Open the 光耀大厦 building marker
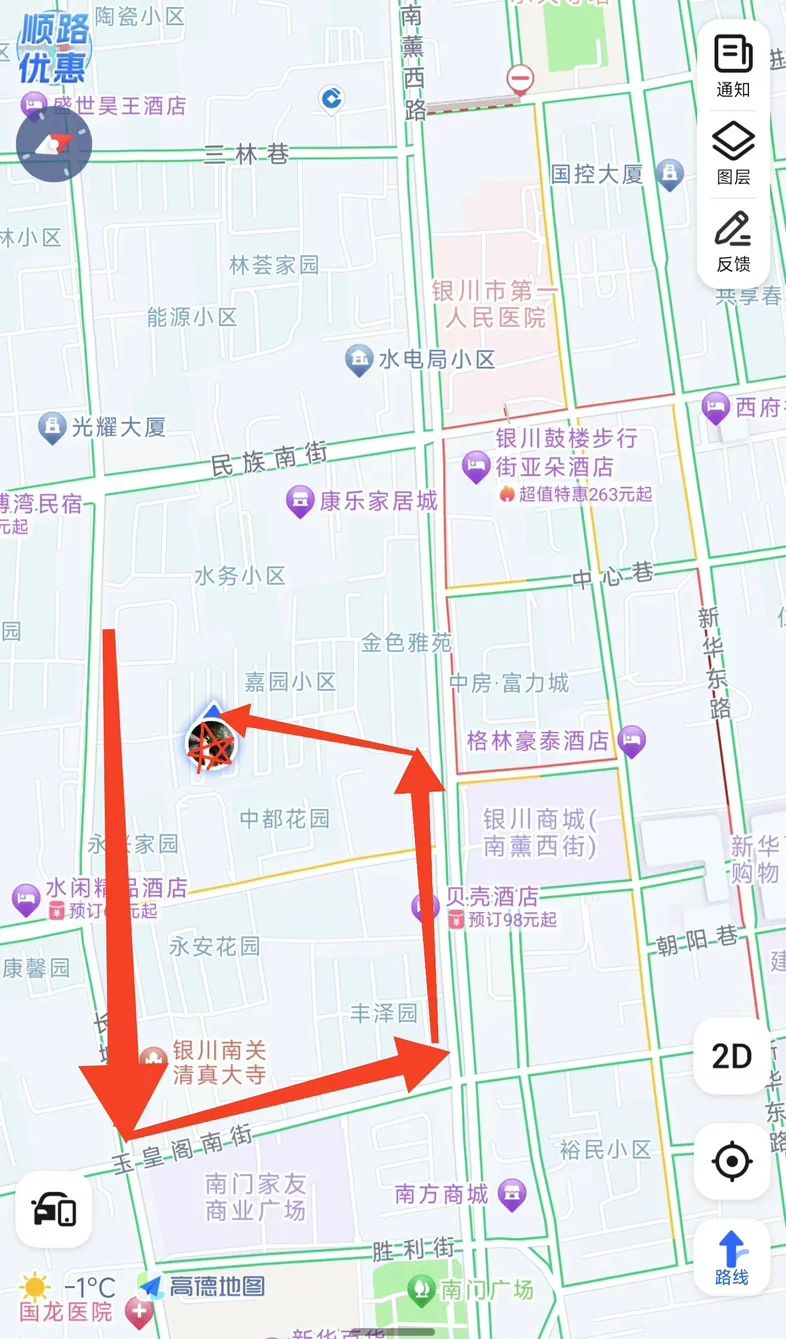Viewport: 786px width, 1339px height. pos(51,428)
